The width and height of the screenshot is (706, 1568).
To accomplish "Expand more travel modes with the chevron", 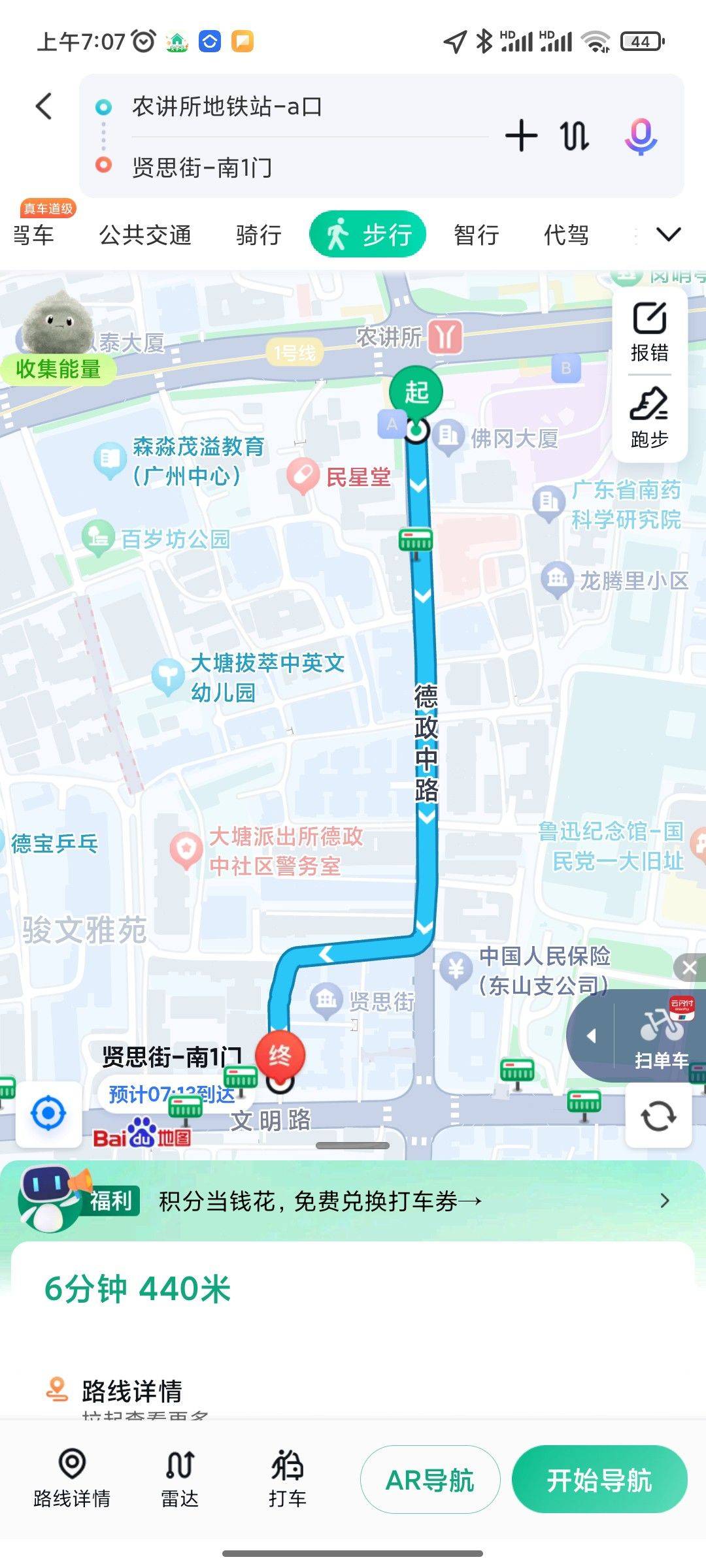I will coord(668,234).
